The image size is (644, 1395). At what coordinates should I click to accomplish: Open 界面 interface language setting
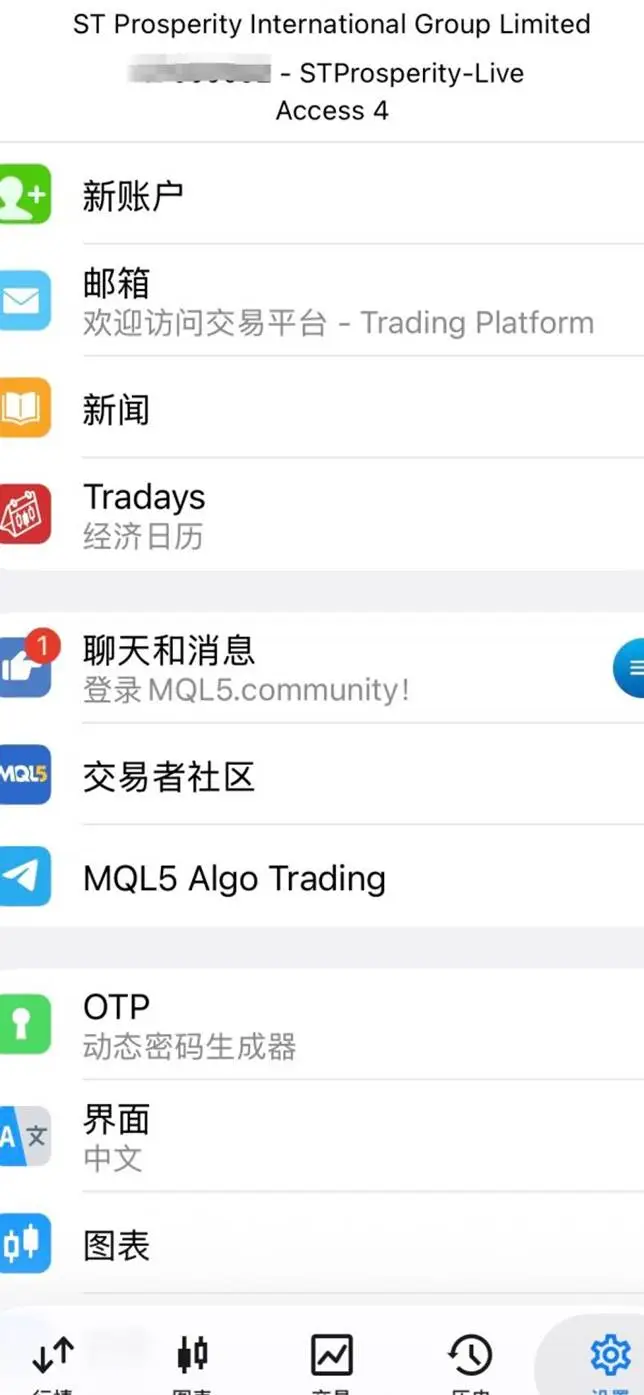322,1136
